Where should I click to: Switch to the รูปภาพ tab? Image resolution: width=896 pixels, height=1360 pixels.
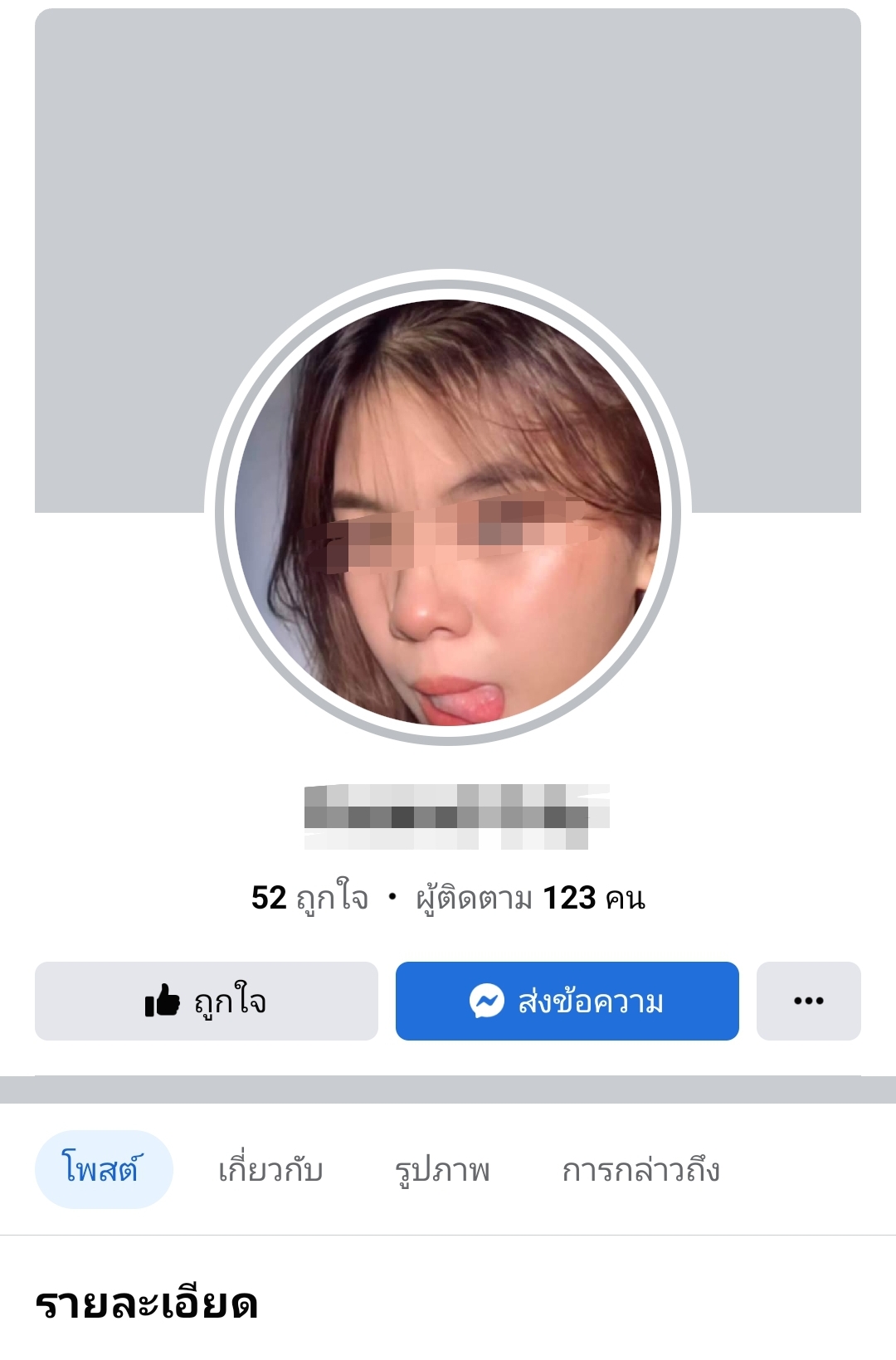tap(442, 1170)
